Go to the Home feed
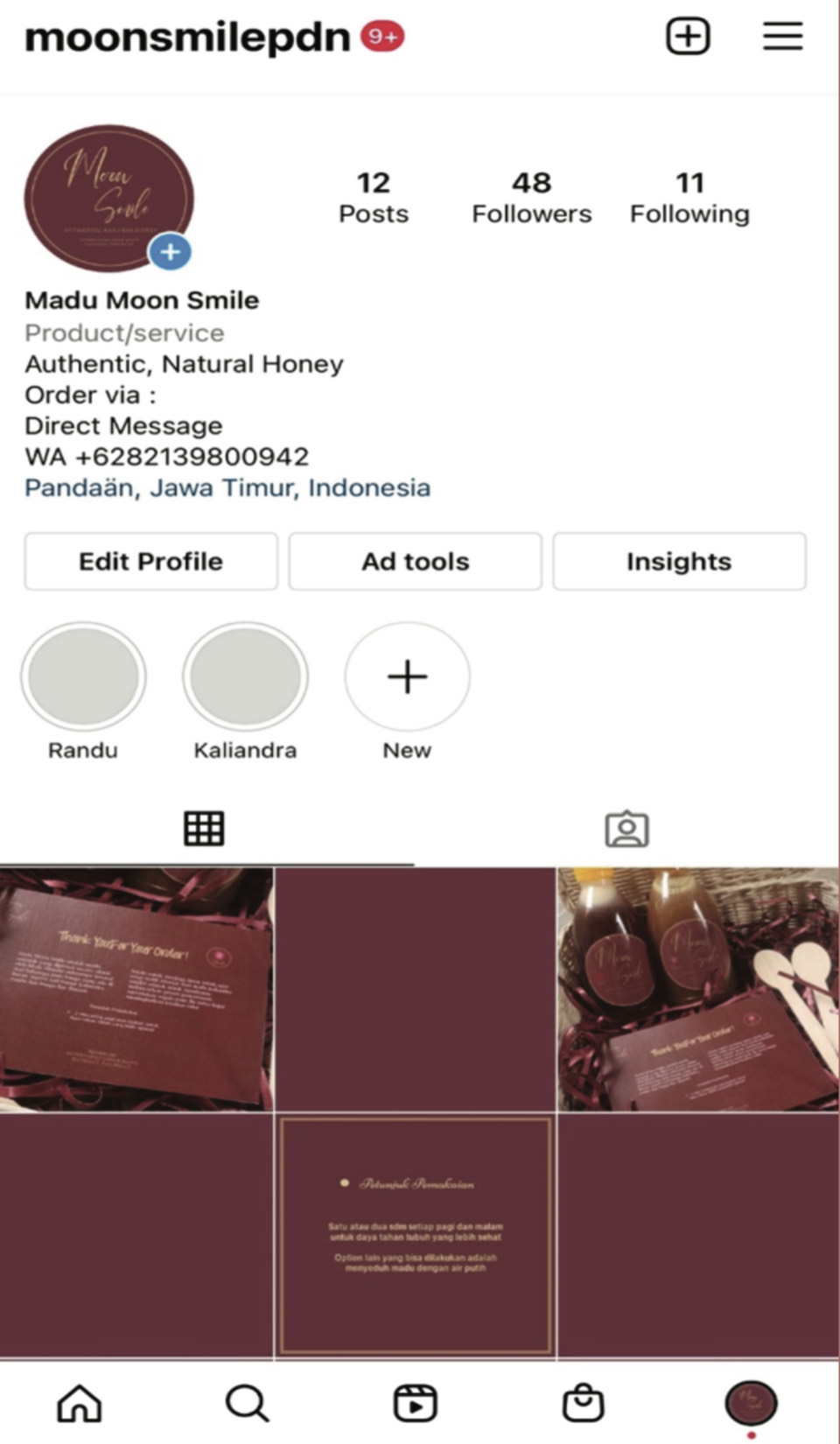Viewport: 840px width, 1444px height. pos(80,1403)
